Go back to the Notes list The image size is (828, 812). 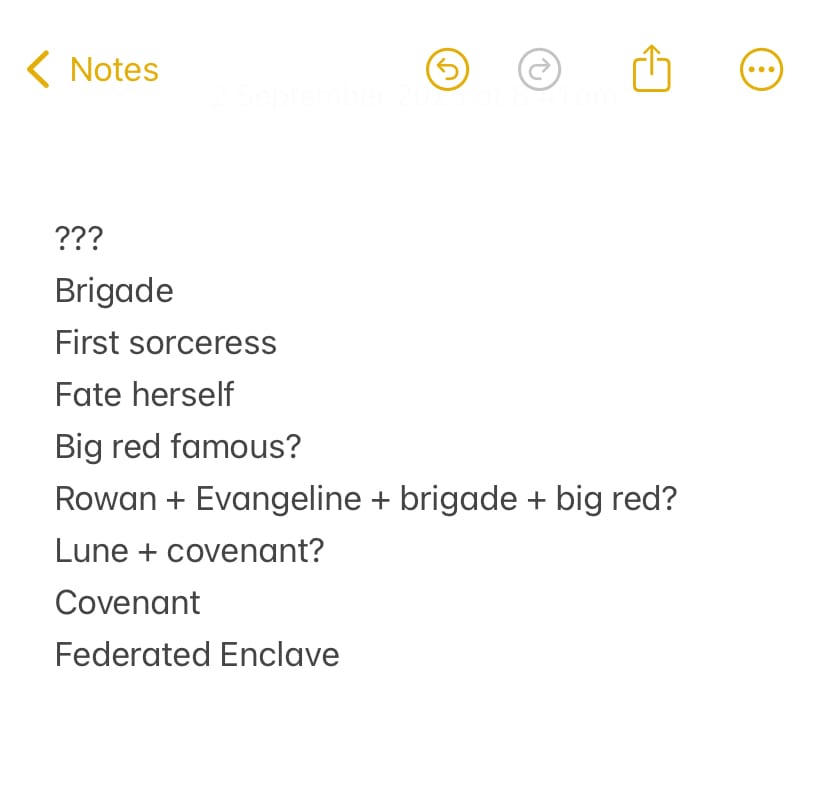coord(92,70)
